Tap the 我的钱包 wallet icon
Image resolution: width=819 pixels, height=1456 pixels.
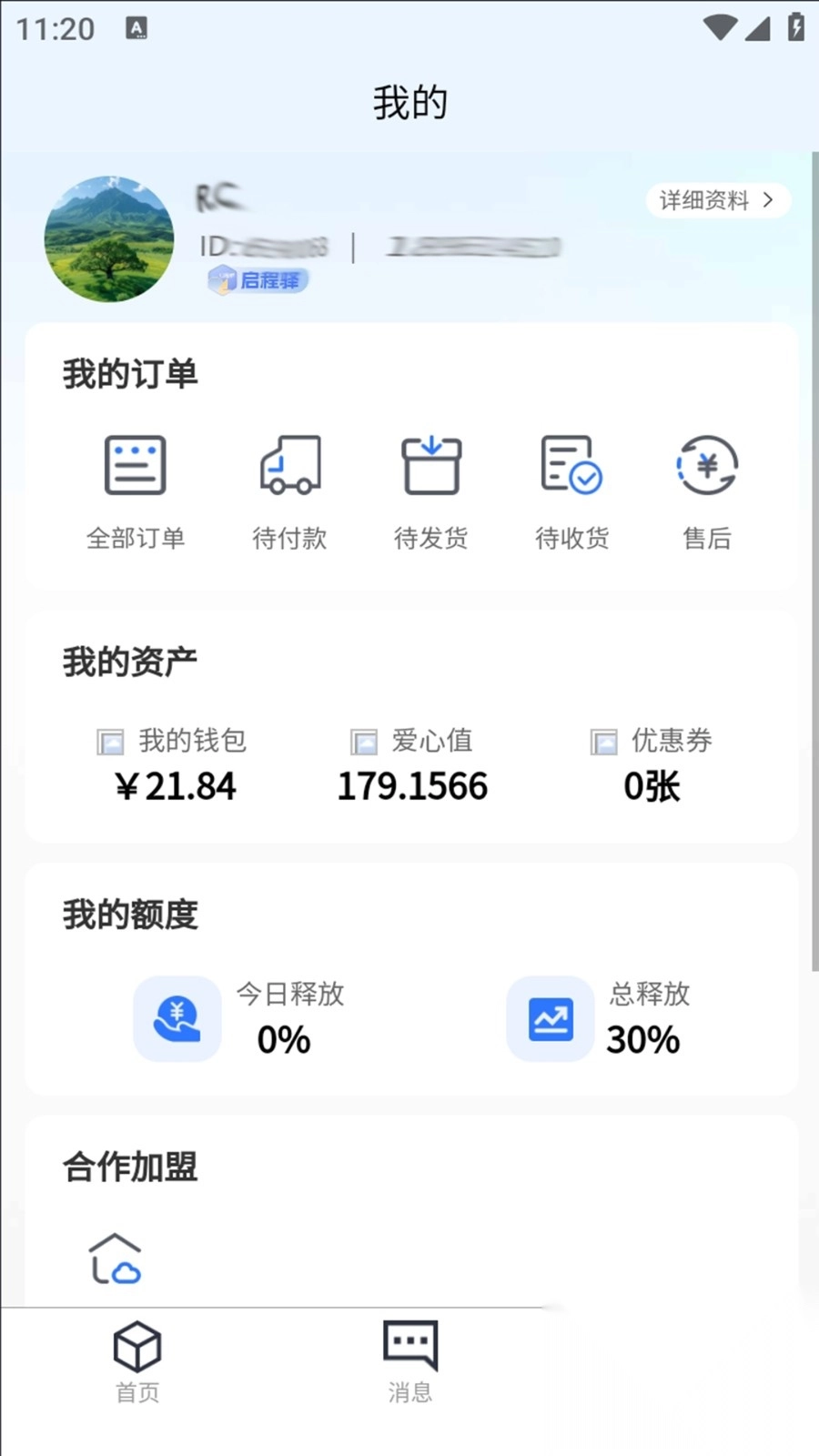110,742
